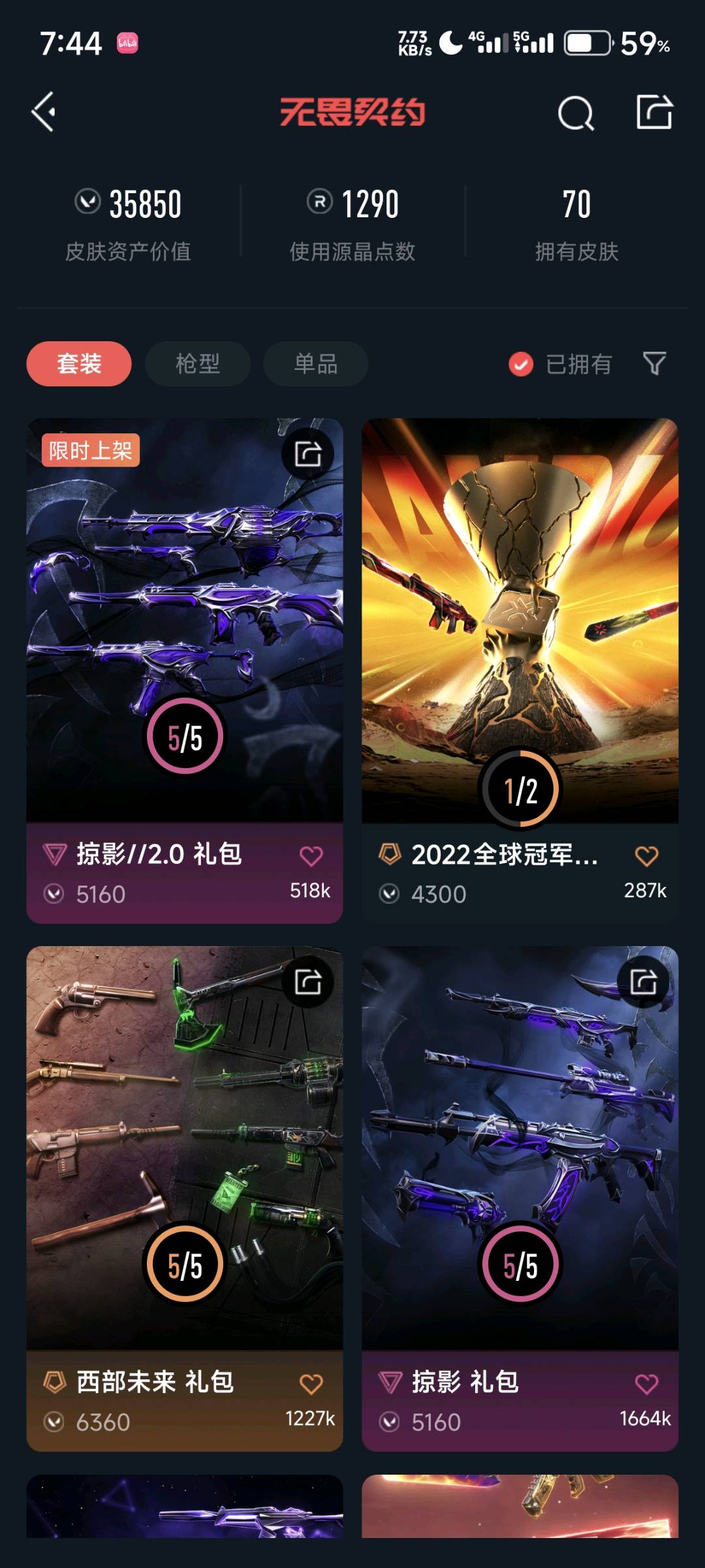The width and height of the screenshot is (705, 1568).
Task: Go back using the top-left arrow
Action: click(44, 112)
